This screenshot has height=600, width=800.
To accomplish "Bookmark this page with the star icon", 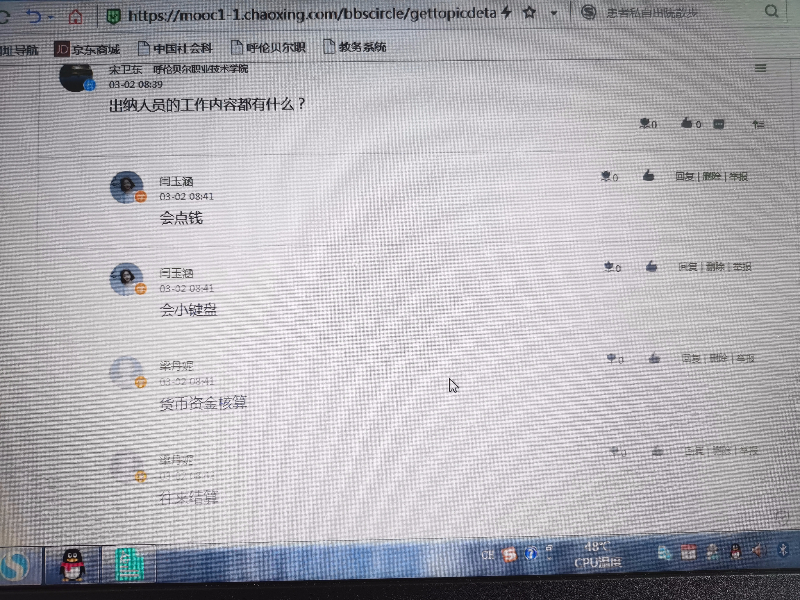I will point(529,13).
